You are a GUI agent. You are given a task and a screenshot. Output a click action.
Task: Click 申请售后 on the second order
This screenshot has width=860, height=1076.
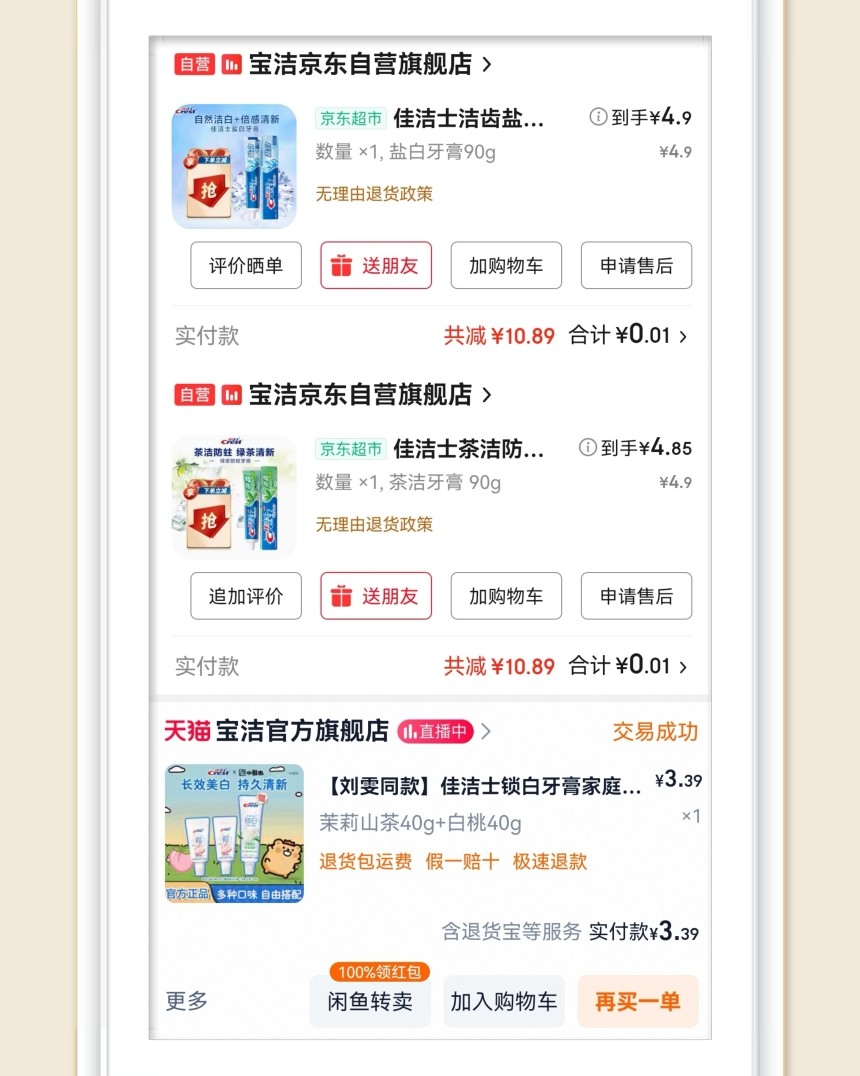(636, 596)
